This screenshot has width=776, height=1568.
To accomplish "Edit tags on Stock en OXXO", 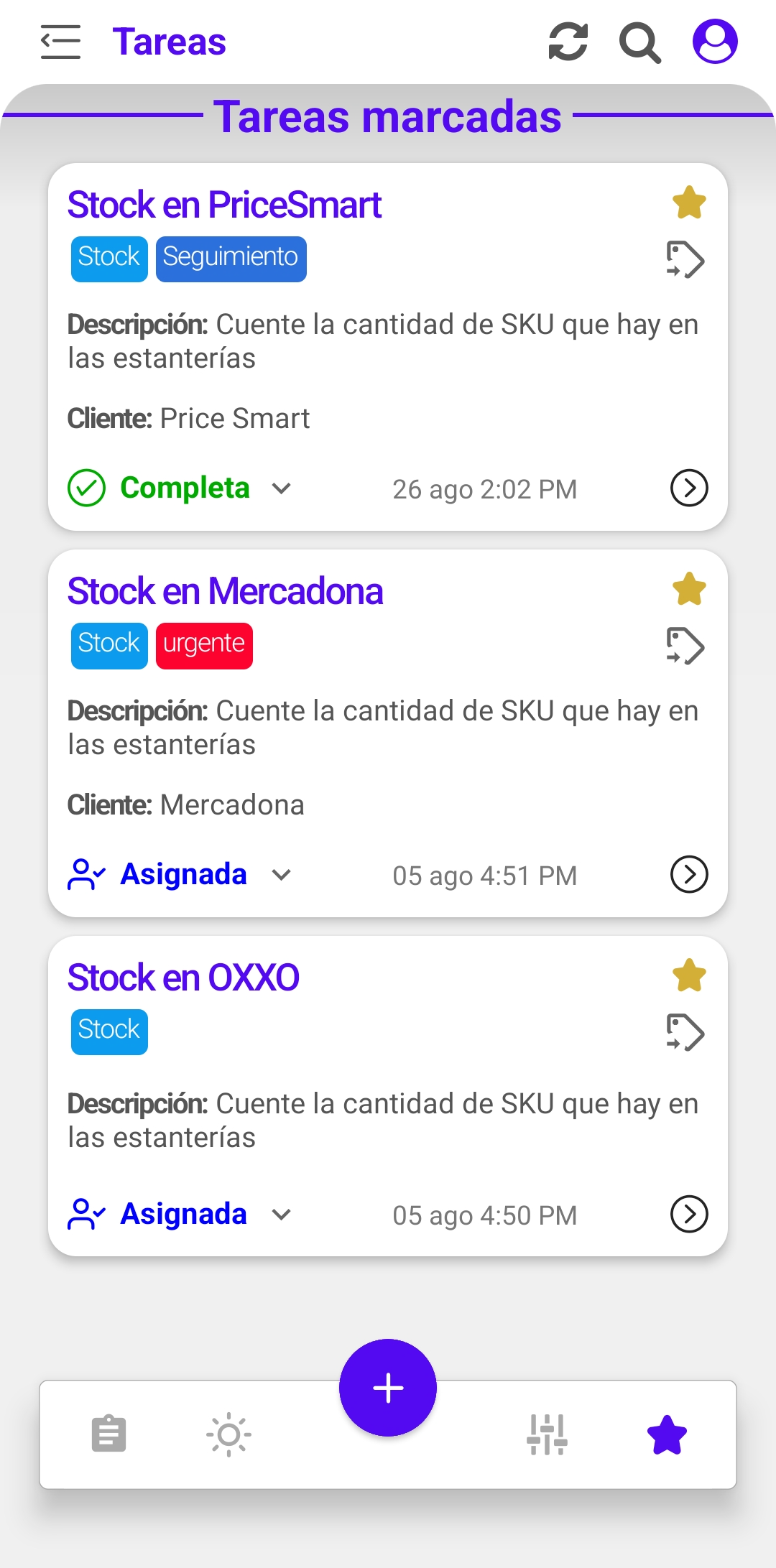I will point(685,1032).
